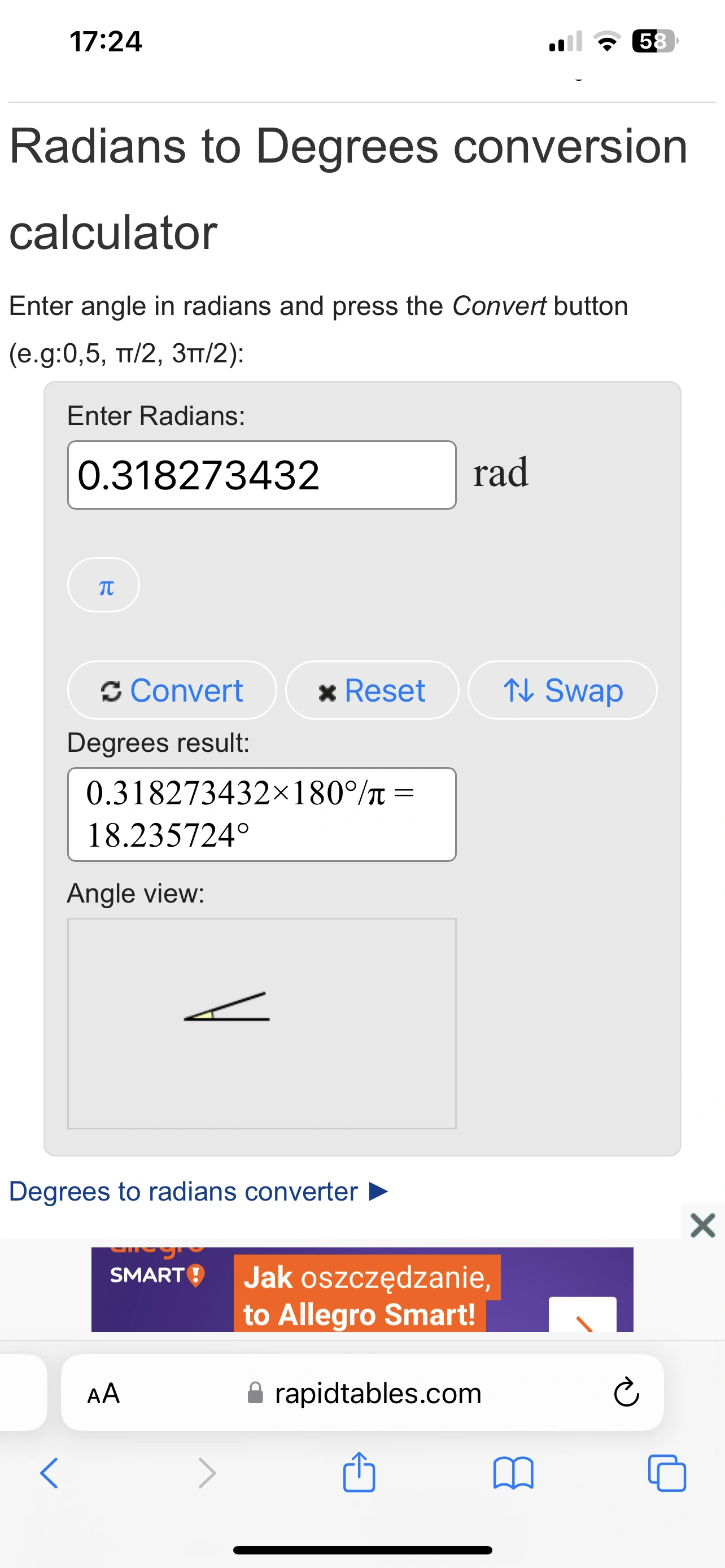
Task: Insert the π symbol
Action: click(x=103, y=585)
